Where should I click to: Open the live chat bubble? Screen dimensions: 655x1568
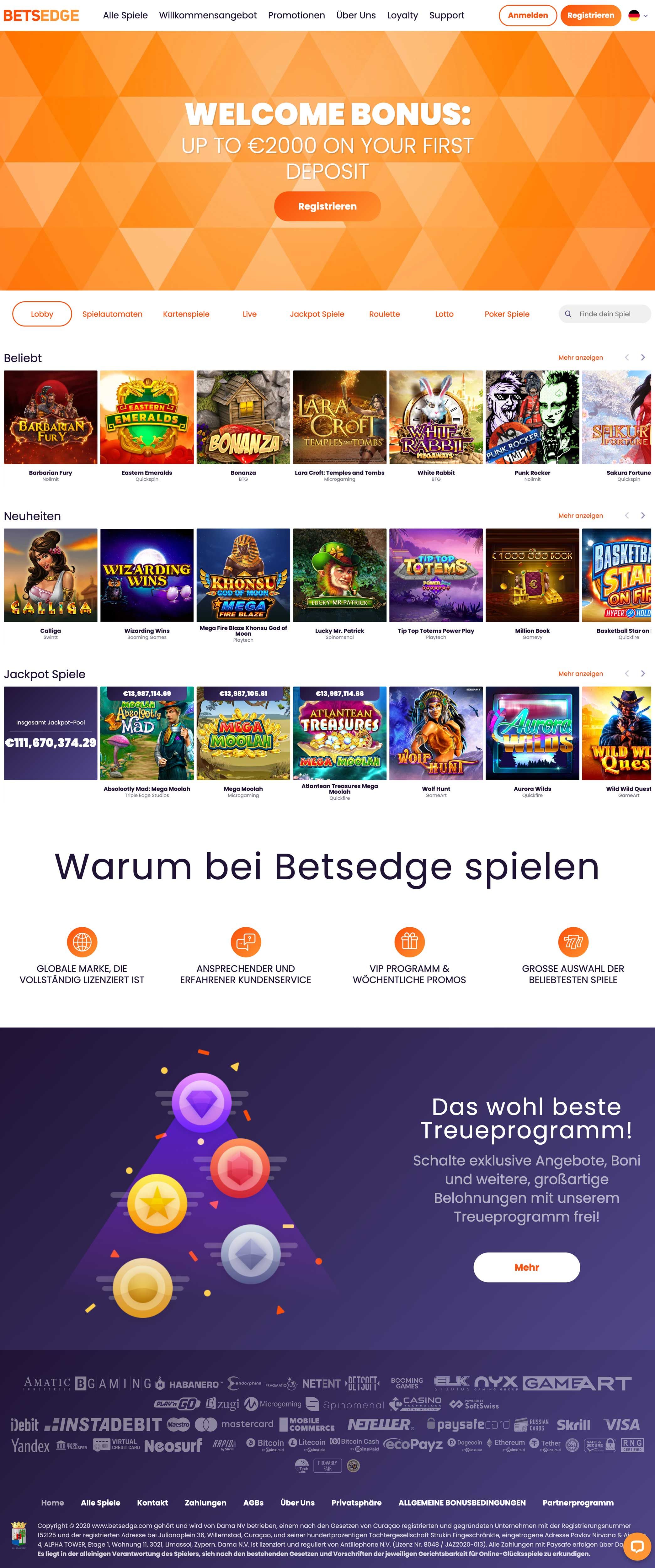pos(637,1546)
